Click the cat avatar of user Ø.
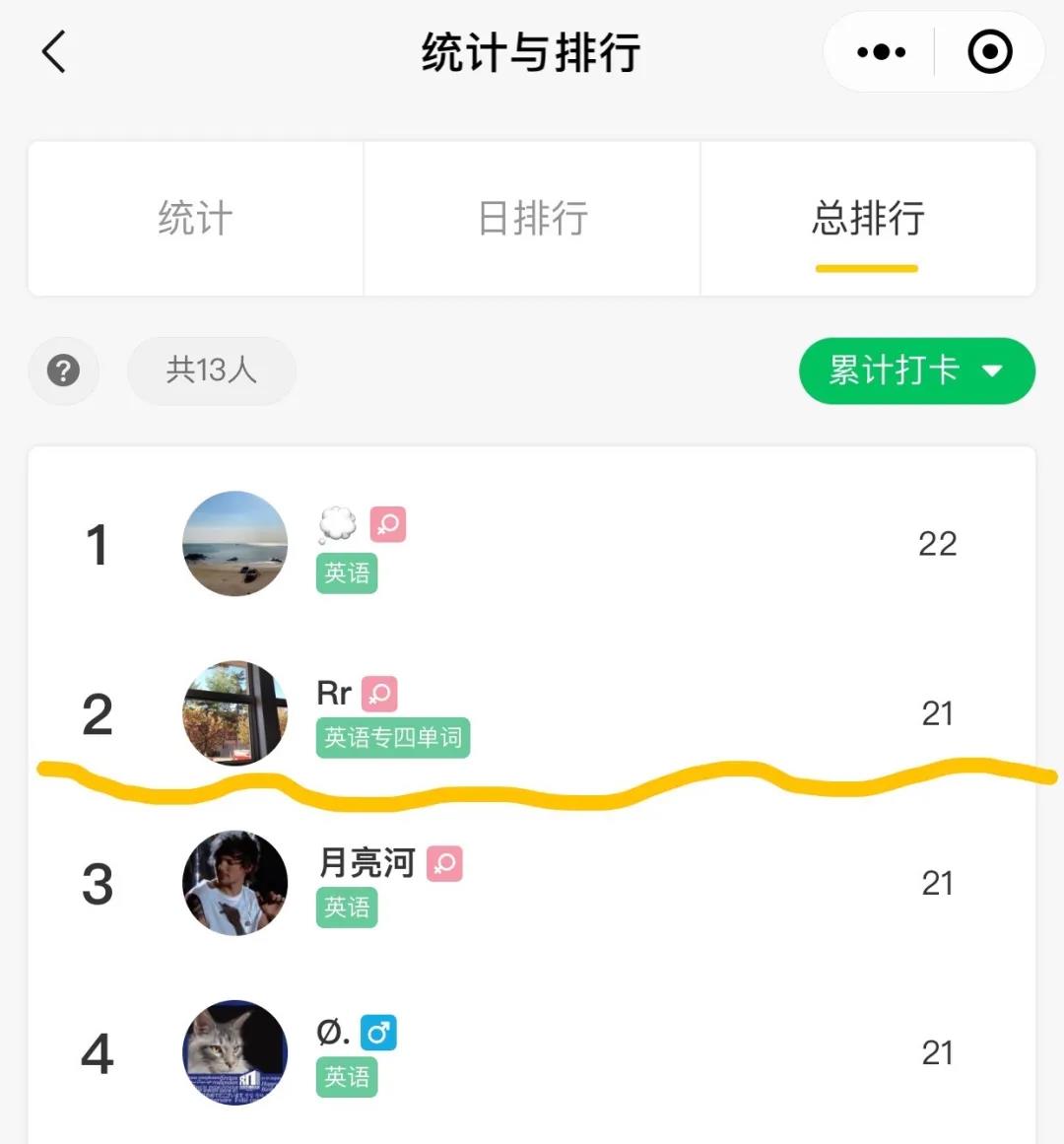Viewport: 1064px width, 1144px height. coord(234,1052)
